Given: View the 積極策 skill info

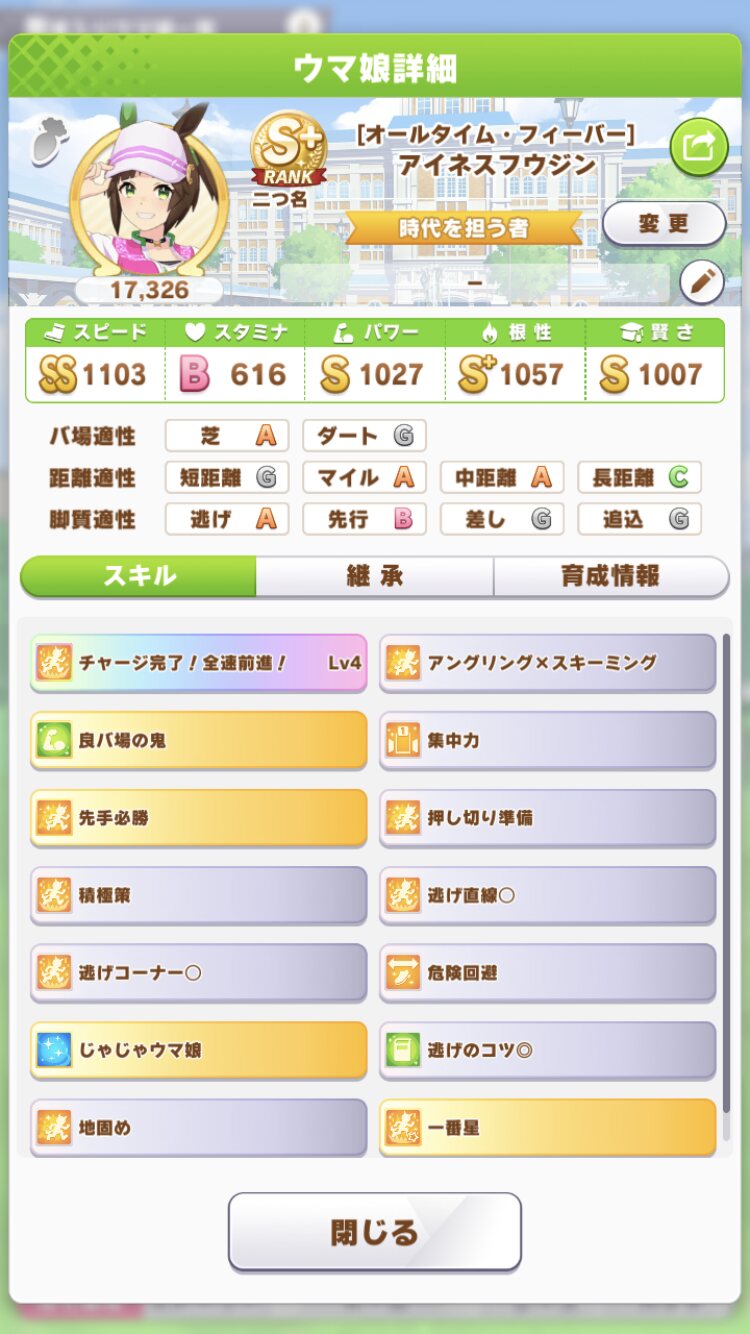Looking at the screenshot, I should tap(198, 895).
